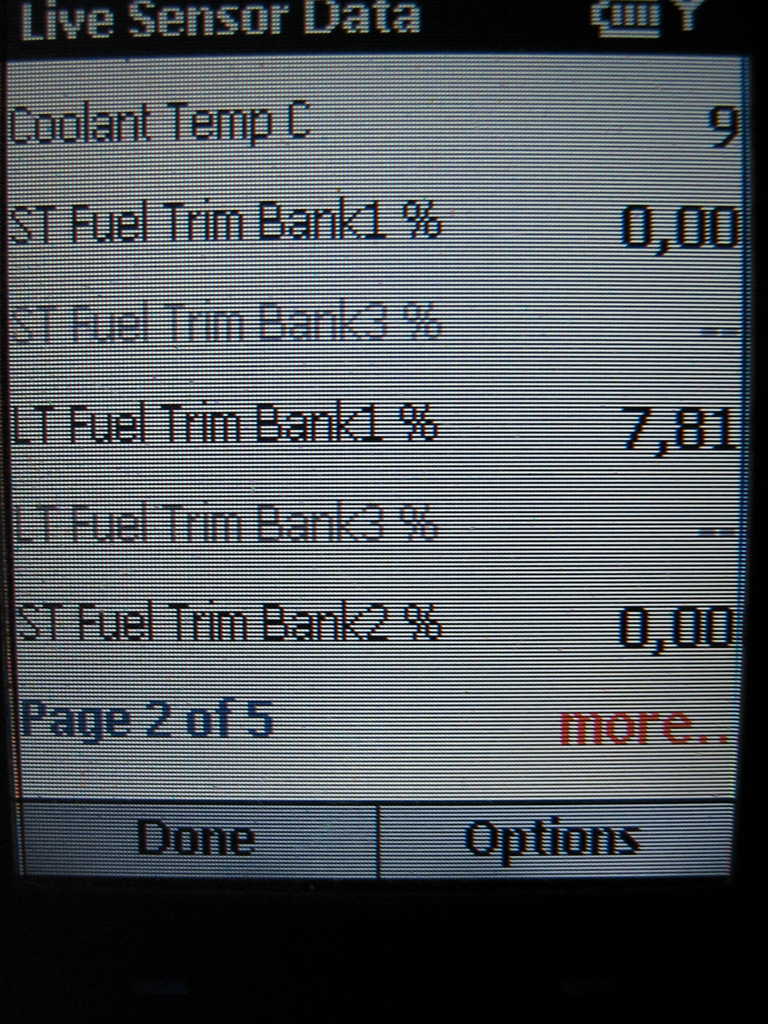Open the Options menu
Image resolution: width=768 pixels, height=1024 pixels.
[553, 838]
